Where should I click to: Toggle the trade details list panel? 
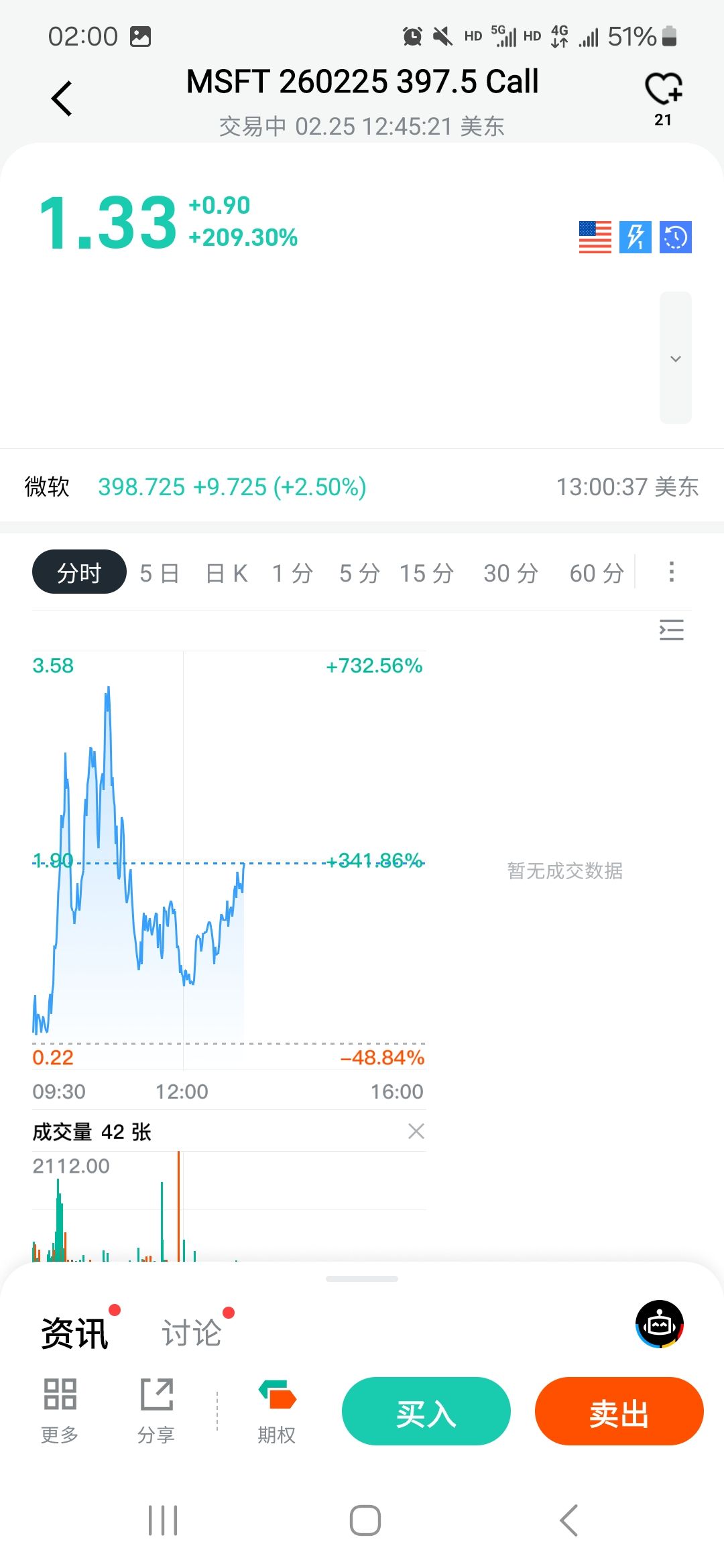671,630
